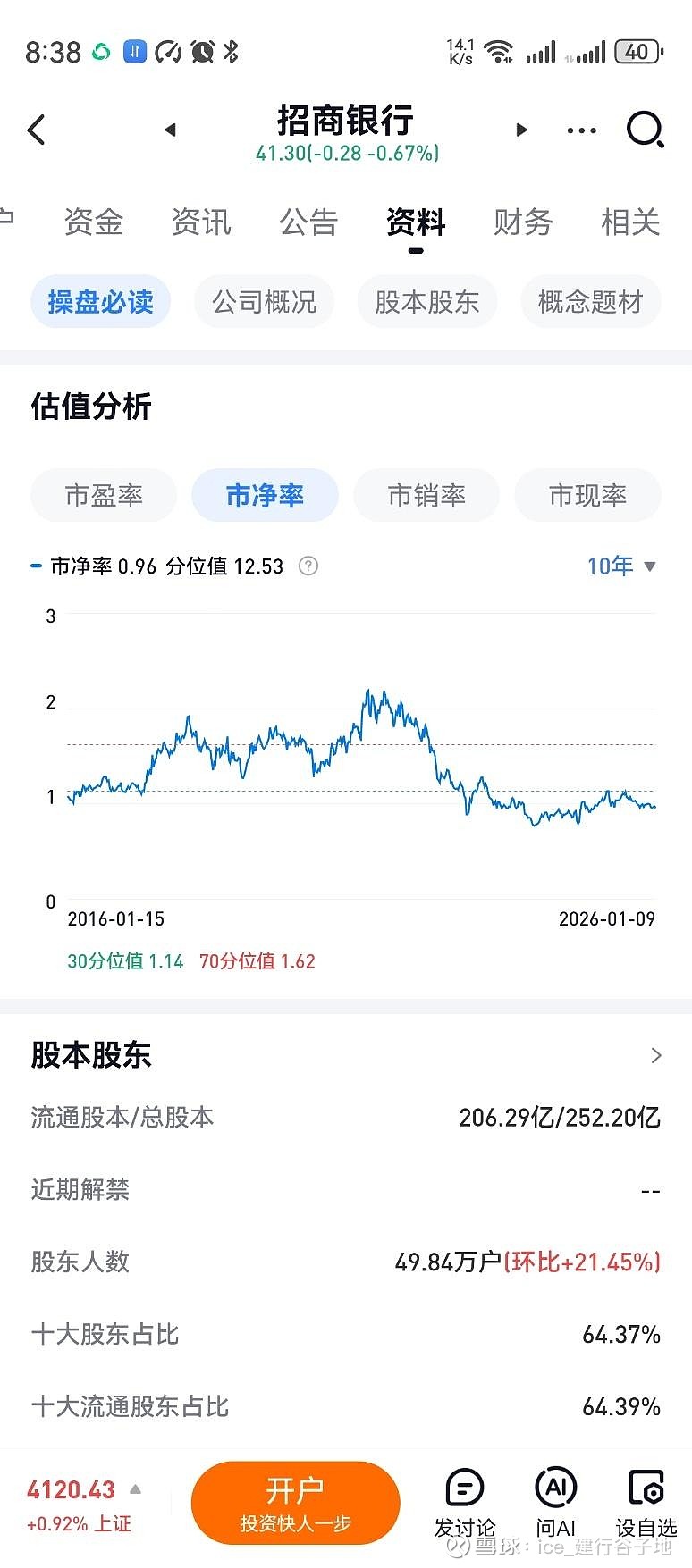Open the 相关 tab
This screenshot has height=1568, width=692.
pos(630,222)
